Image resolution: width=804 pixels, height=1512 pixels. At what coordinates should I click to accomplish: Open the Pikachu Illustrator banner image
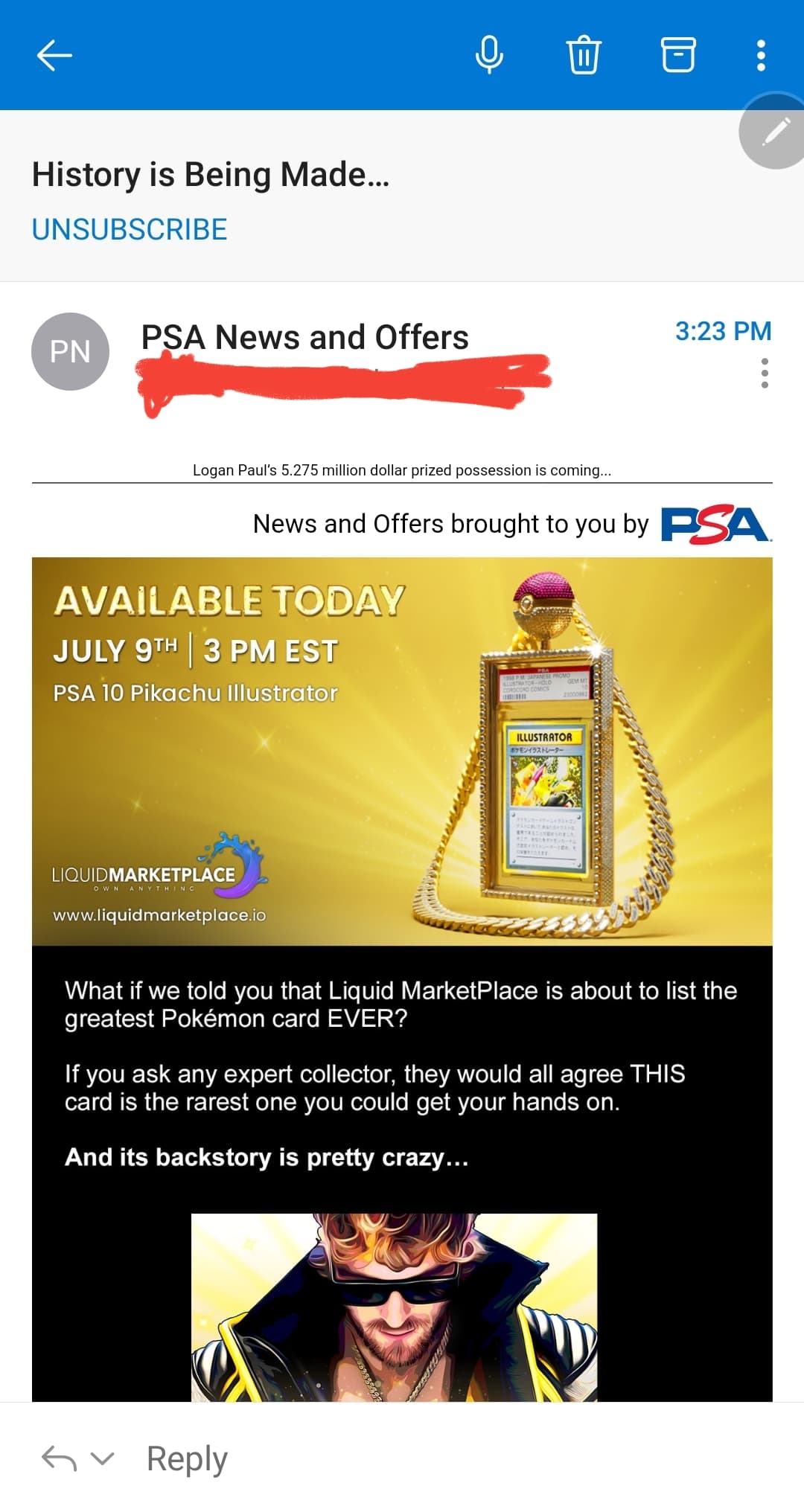[x=402, y=751]
